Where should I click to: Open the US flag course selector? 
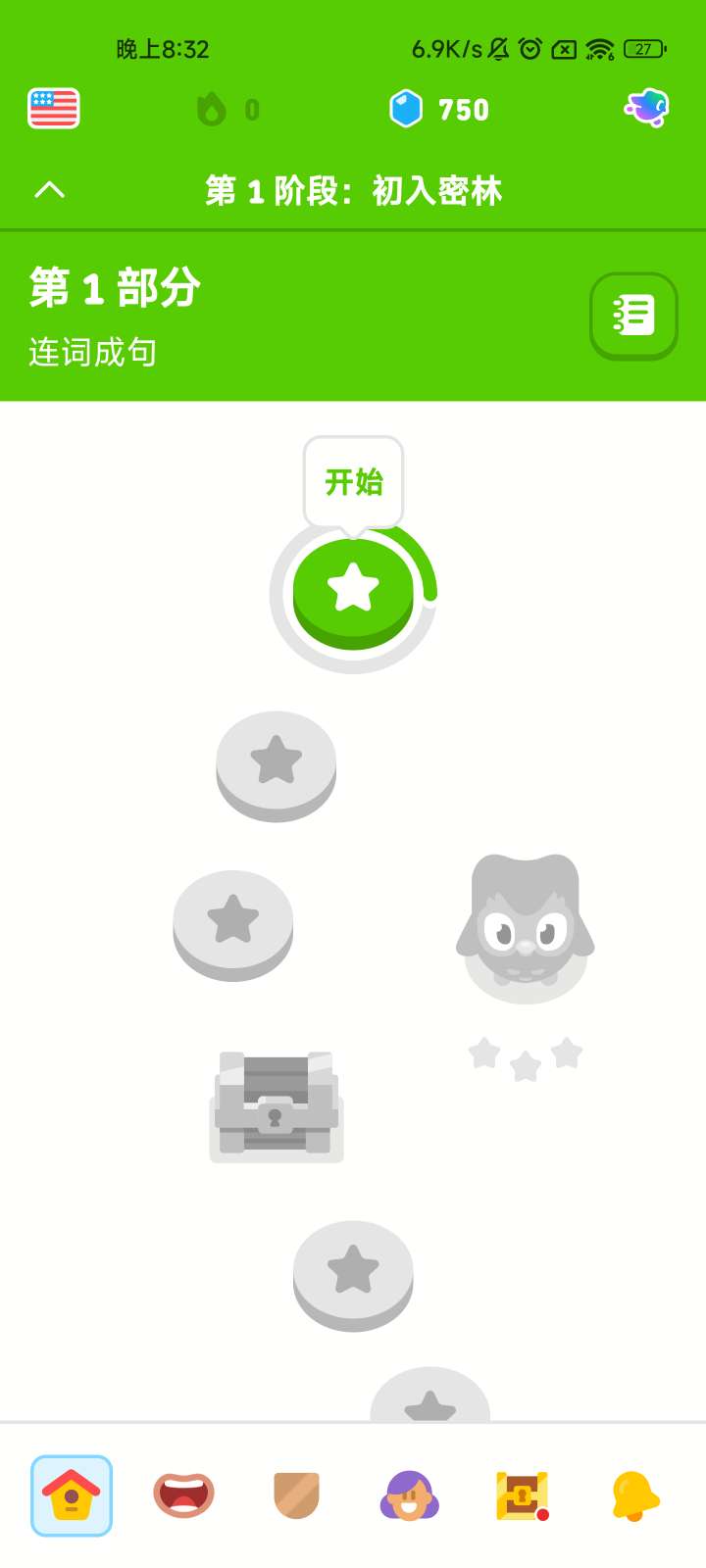[x=54, y=109]
